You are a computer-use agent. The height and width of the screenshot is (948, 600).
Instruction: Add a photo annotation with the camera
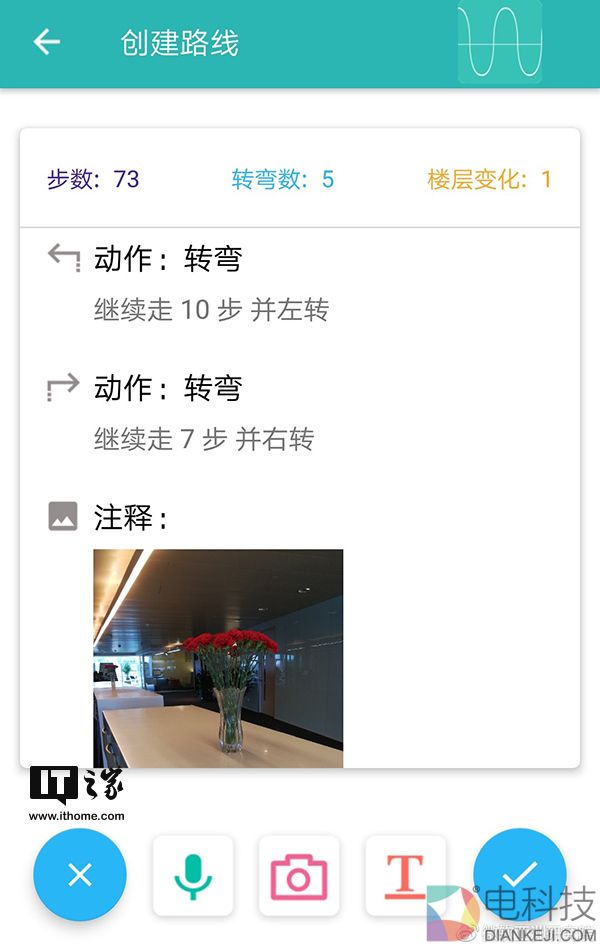(299, 876)
